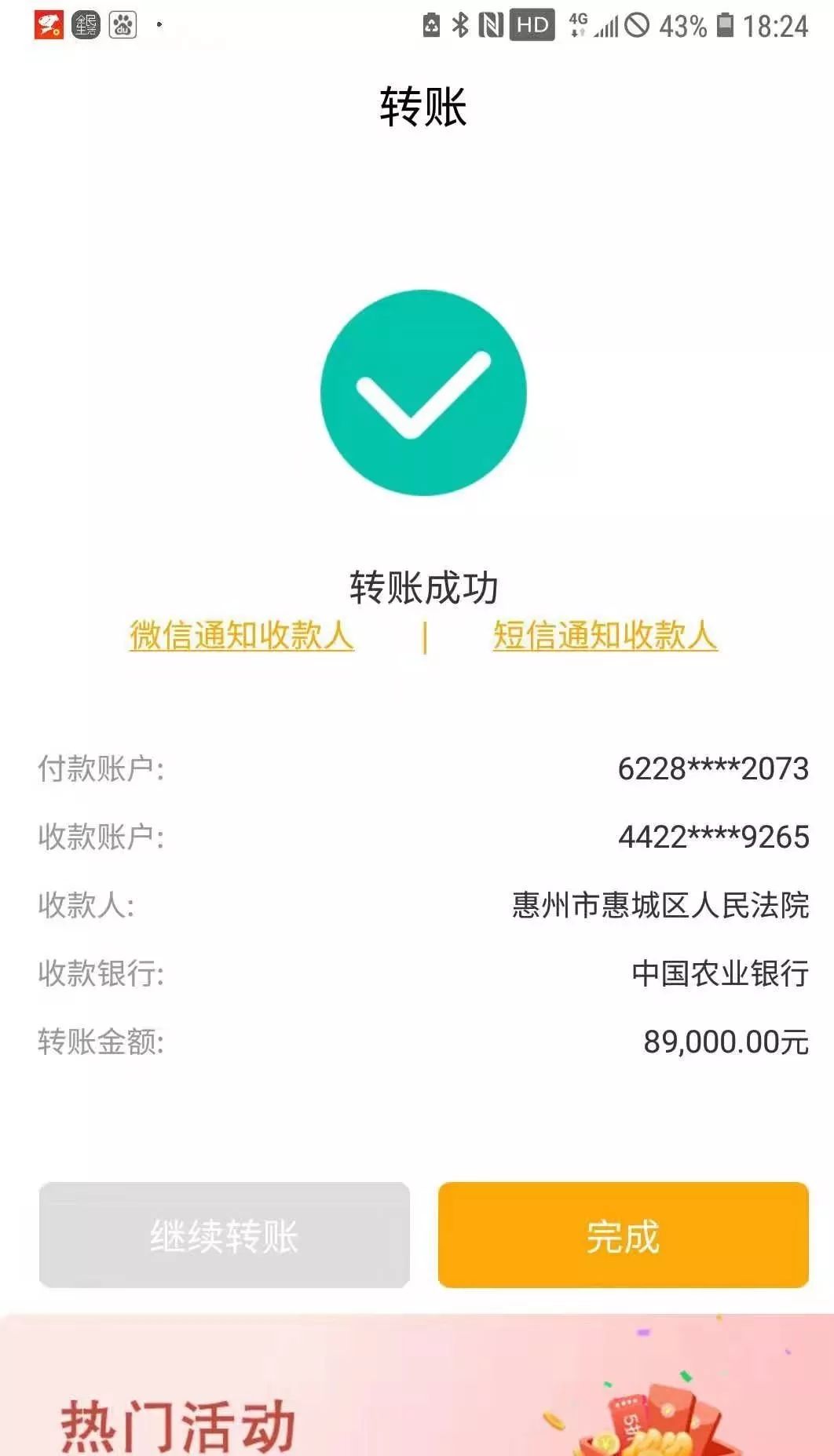Tap 继续转账 to make another transfer
Screen dimensions: 834x1456
pyautogui.click(x=225, y=1235)
